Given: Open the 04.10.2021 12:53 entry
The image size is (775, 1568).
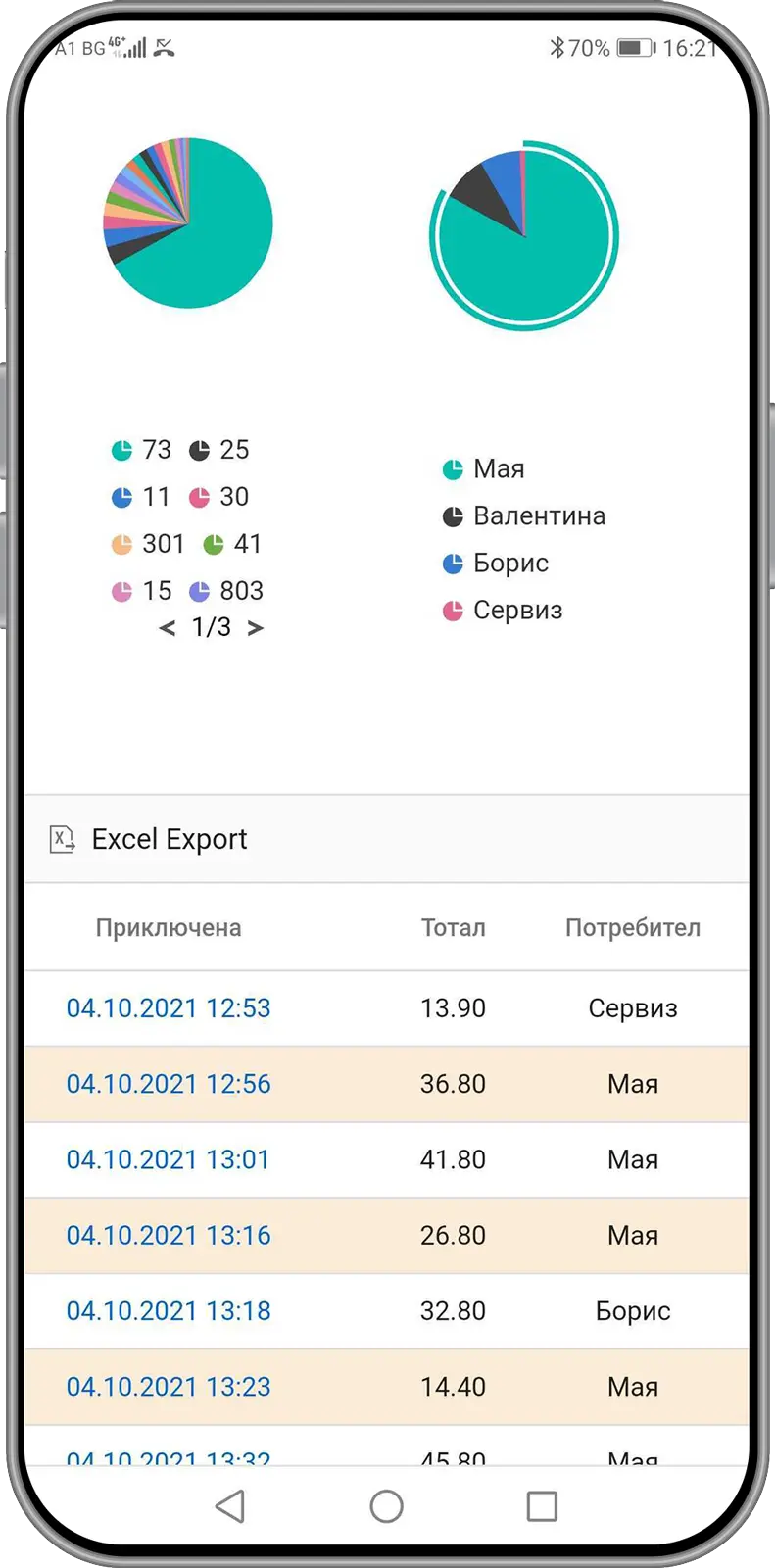Looking at the screenshot, I should [x=169, y=1008].
